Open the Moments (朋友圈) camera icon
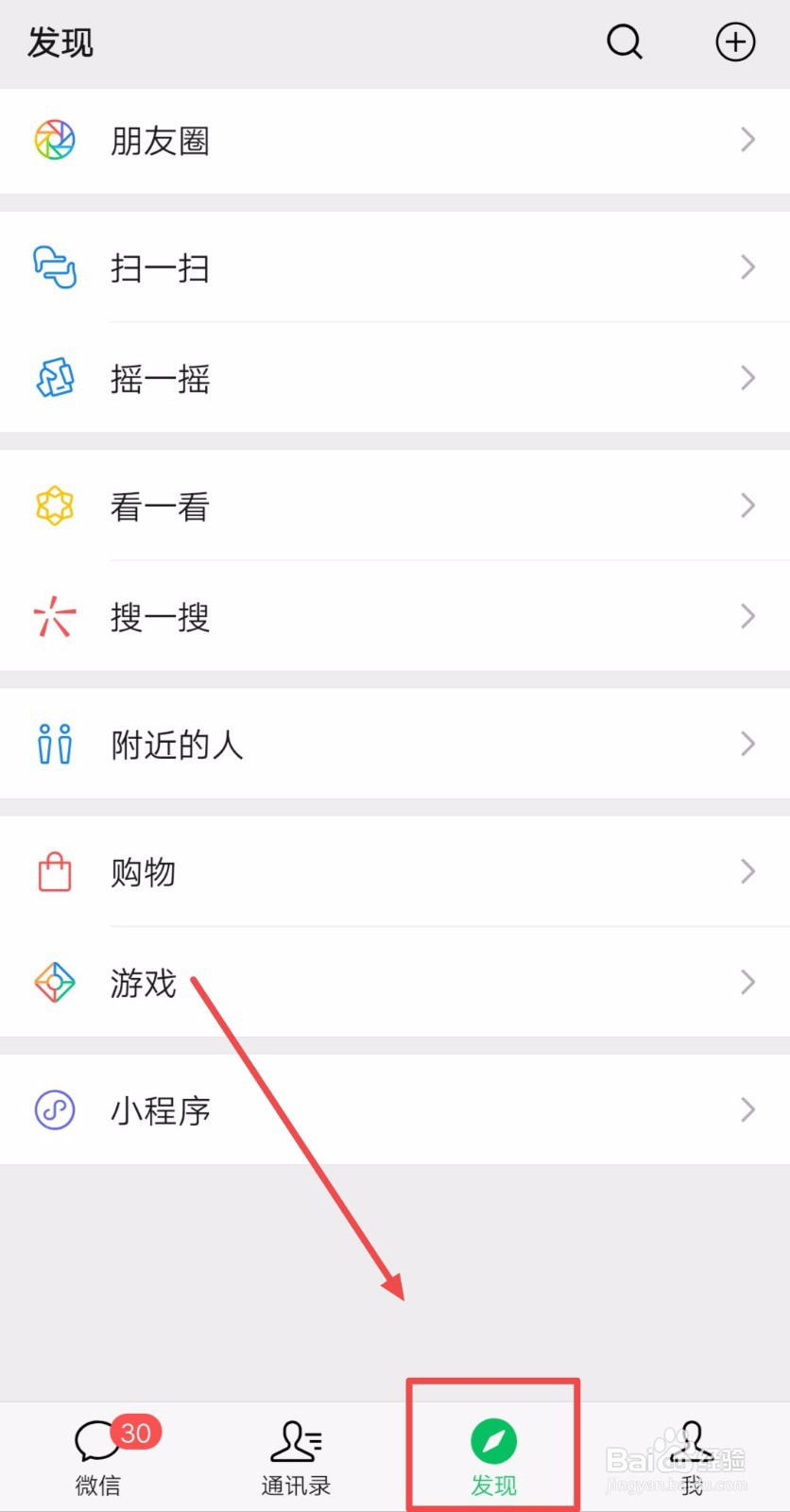This screenshot has height=1512, width=790. click(54, 139)
